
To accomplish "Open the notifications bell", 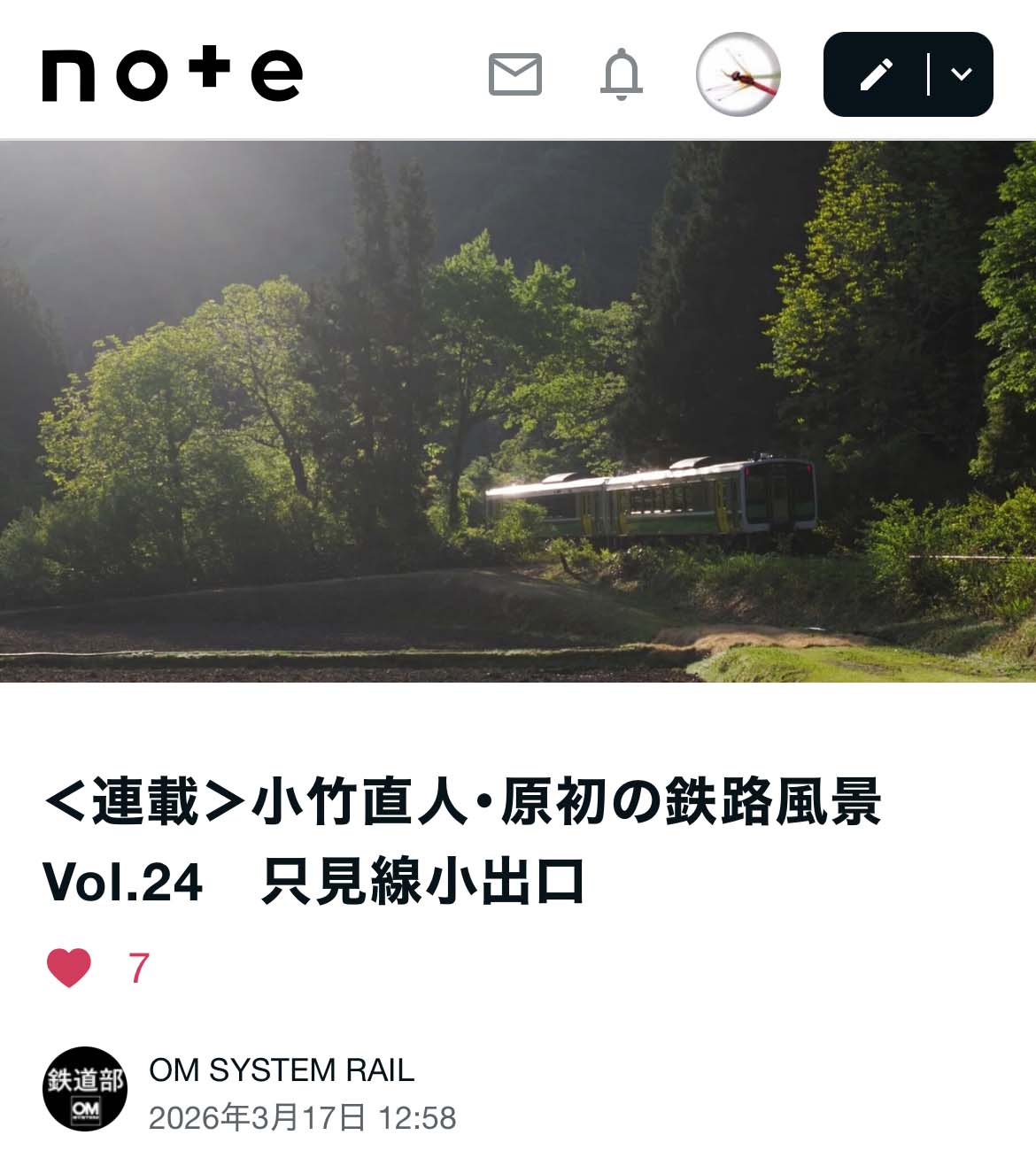I will (x=622, y=74).
